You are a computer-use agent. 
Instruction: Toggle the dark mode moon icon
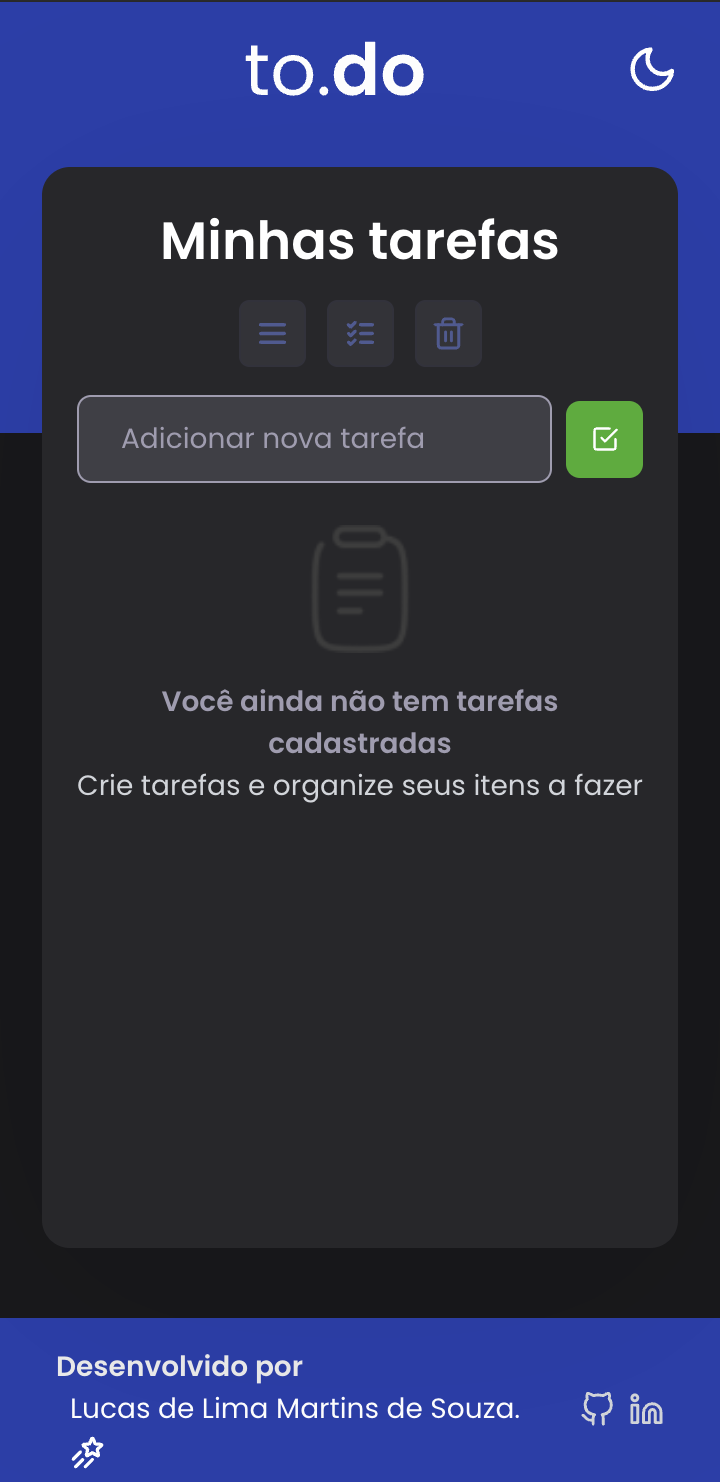652,71
